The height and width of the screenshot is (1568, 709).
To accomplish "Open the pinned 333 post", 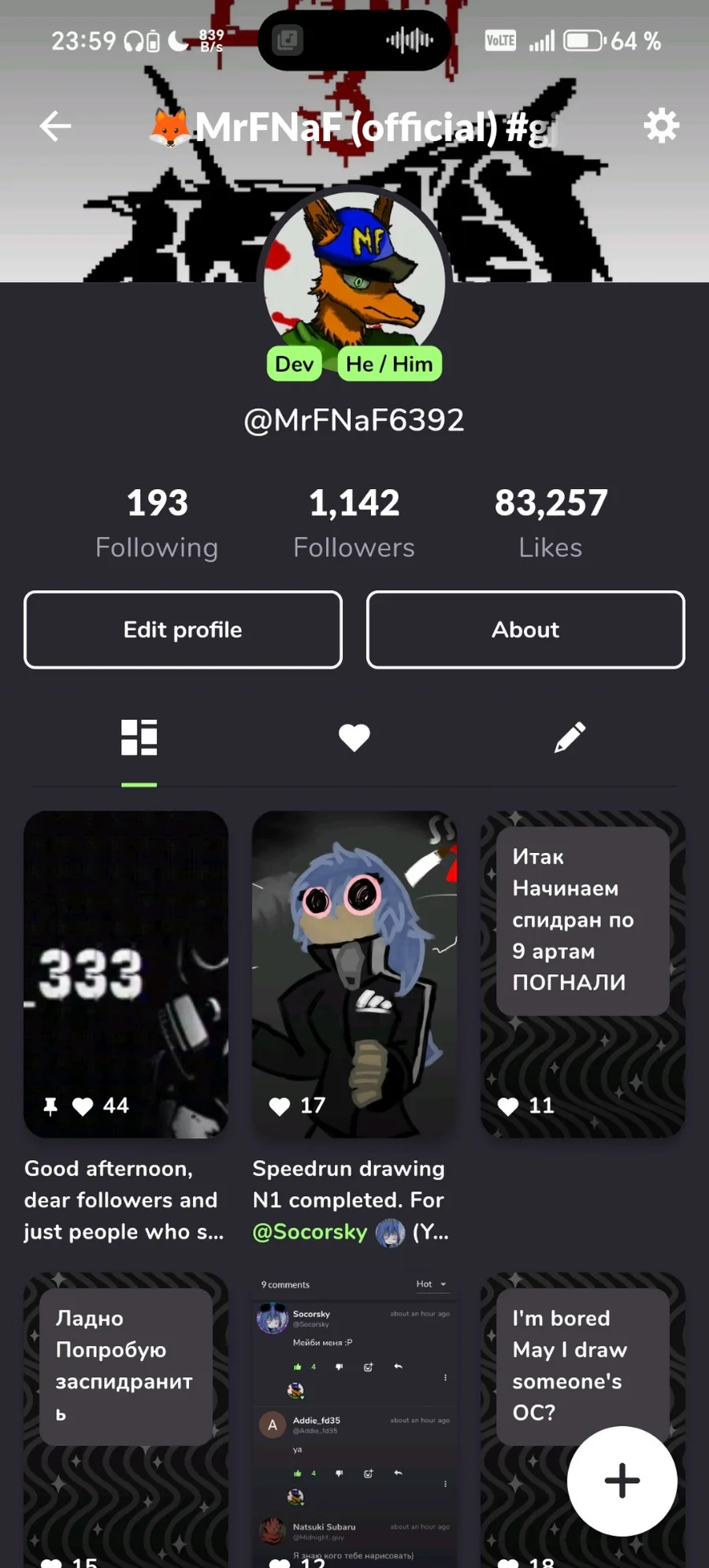I will click(x=126, y=974).
